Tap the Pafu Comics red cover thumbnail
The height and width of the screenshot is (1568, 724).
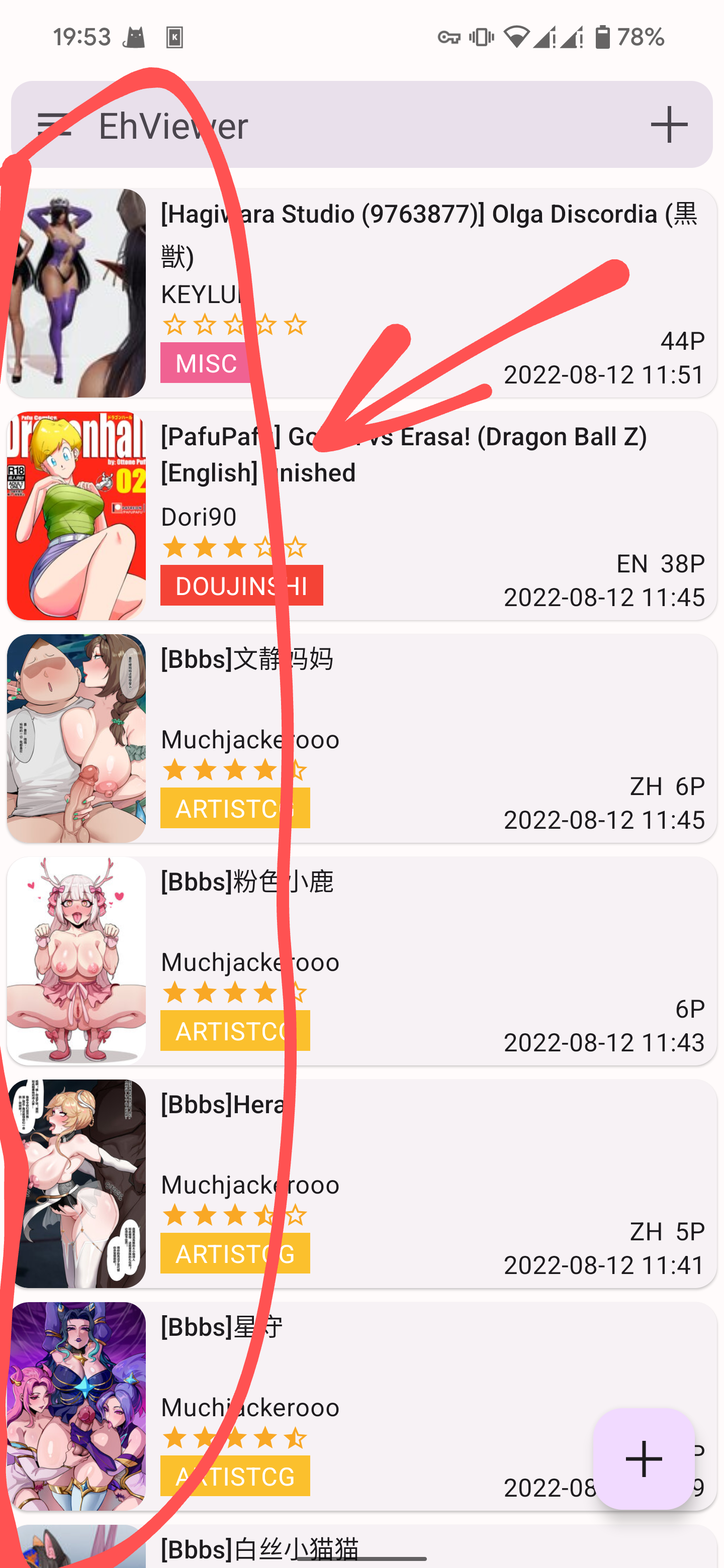click(x=79, y=514)
